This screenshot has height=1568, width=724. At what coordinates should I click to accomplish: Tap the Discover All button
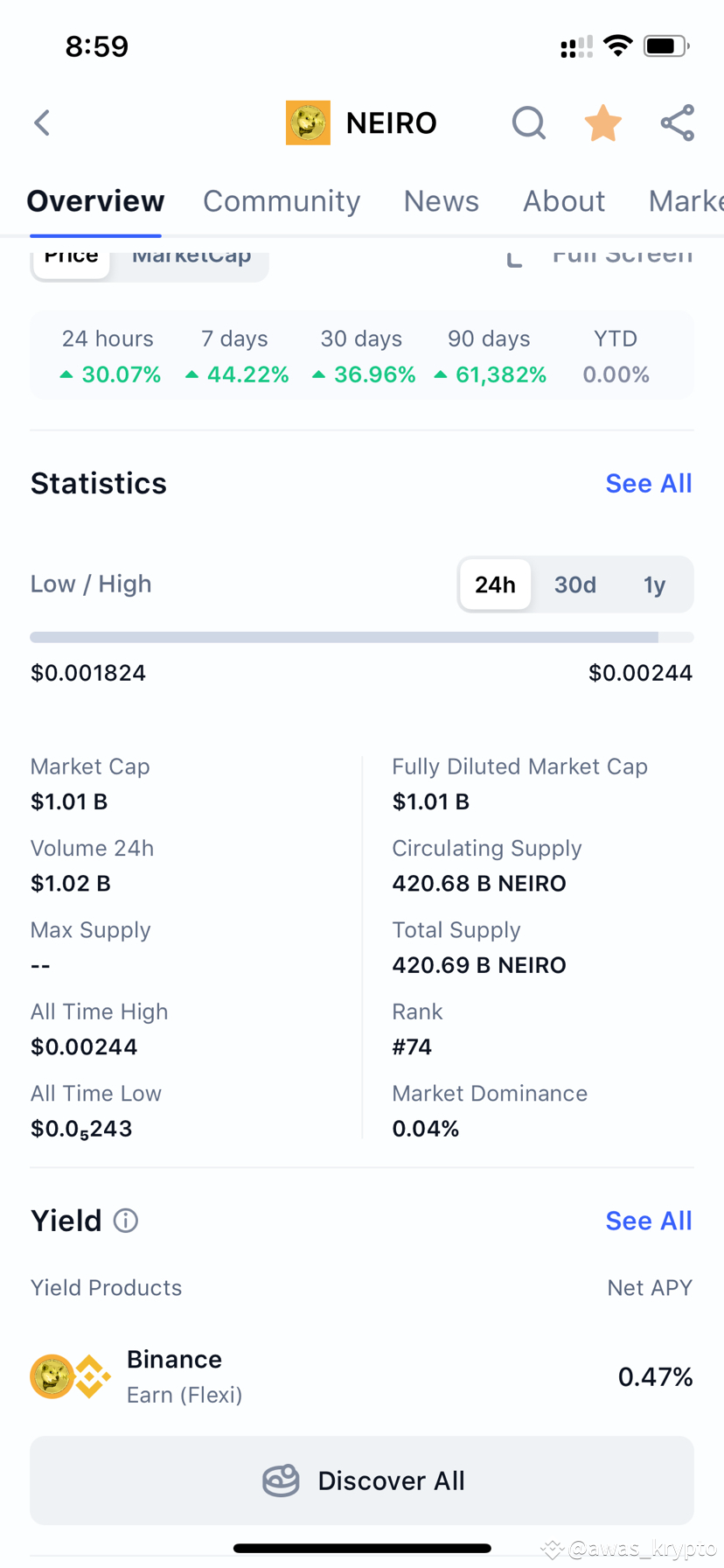tap(361, 1480)
